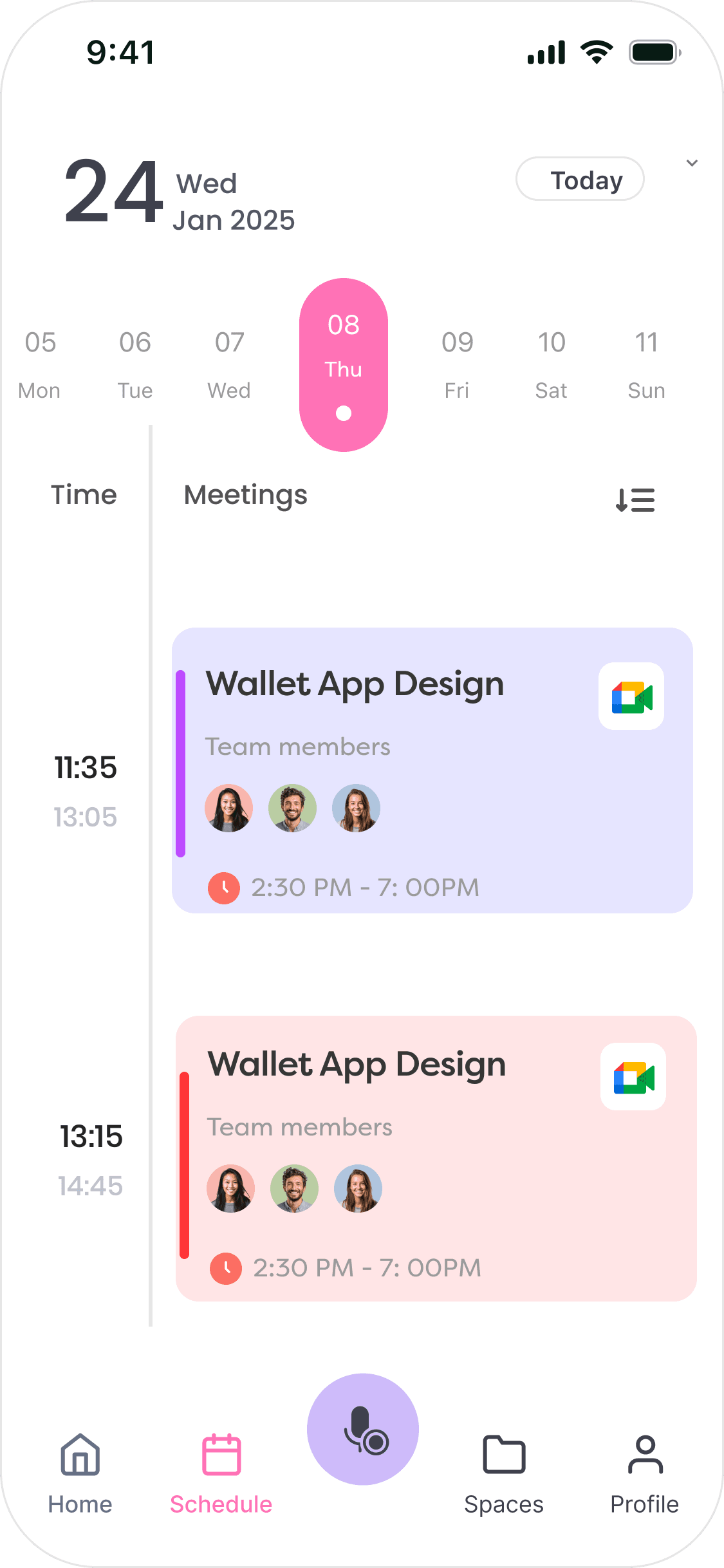Start recording with the microphone button

[x=363, y=1429]
